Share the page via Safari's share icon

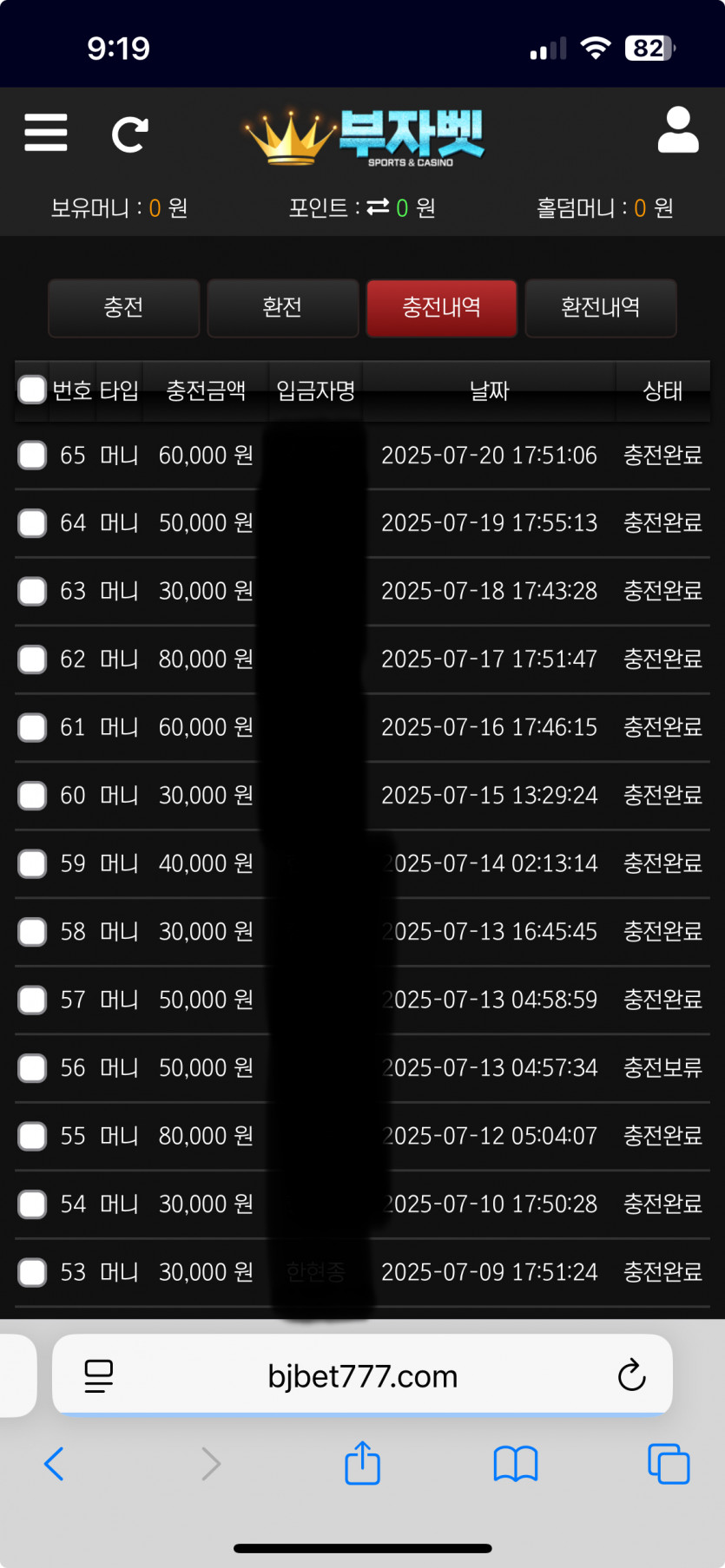362,1462
